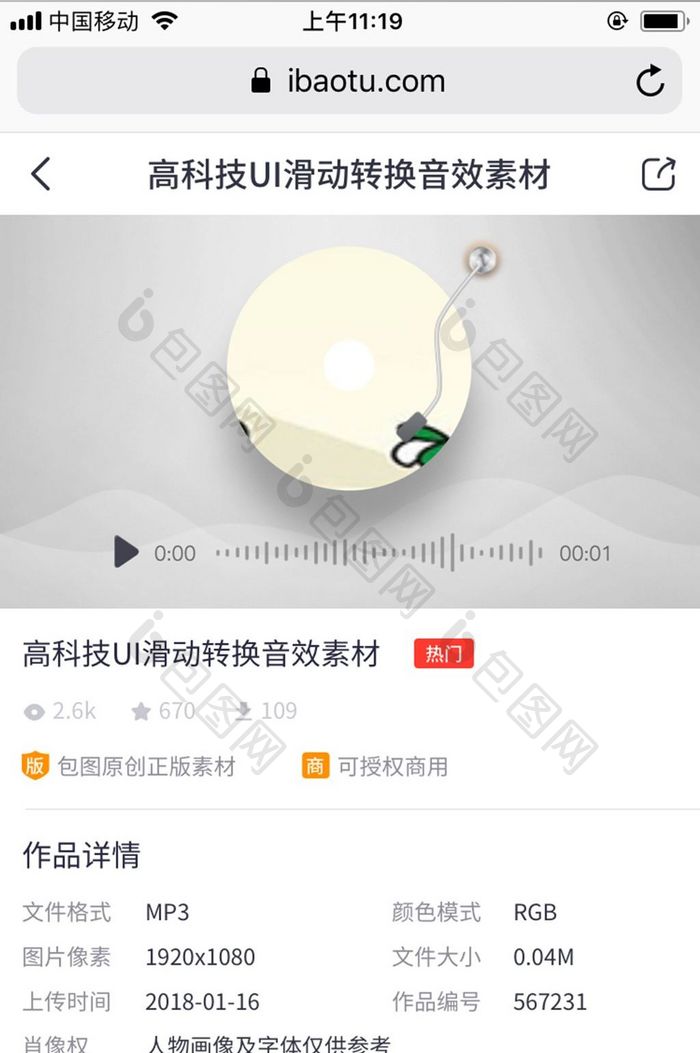Play the audio preview

pyautogui.click(x=126, y=552)
